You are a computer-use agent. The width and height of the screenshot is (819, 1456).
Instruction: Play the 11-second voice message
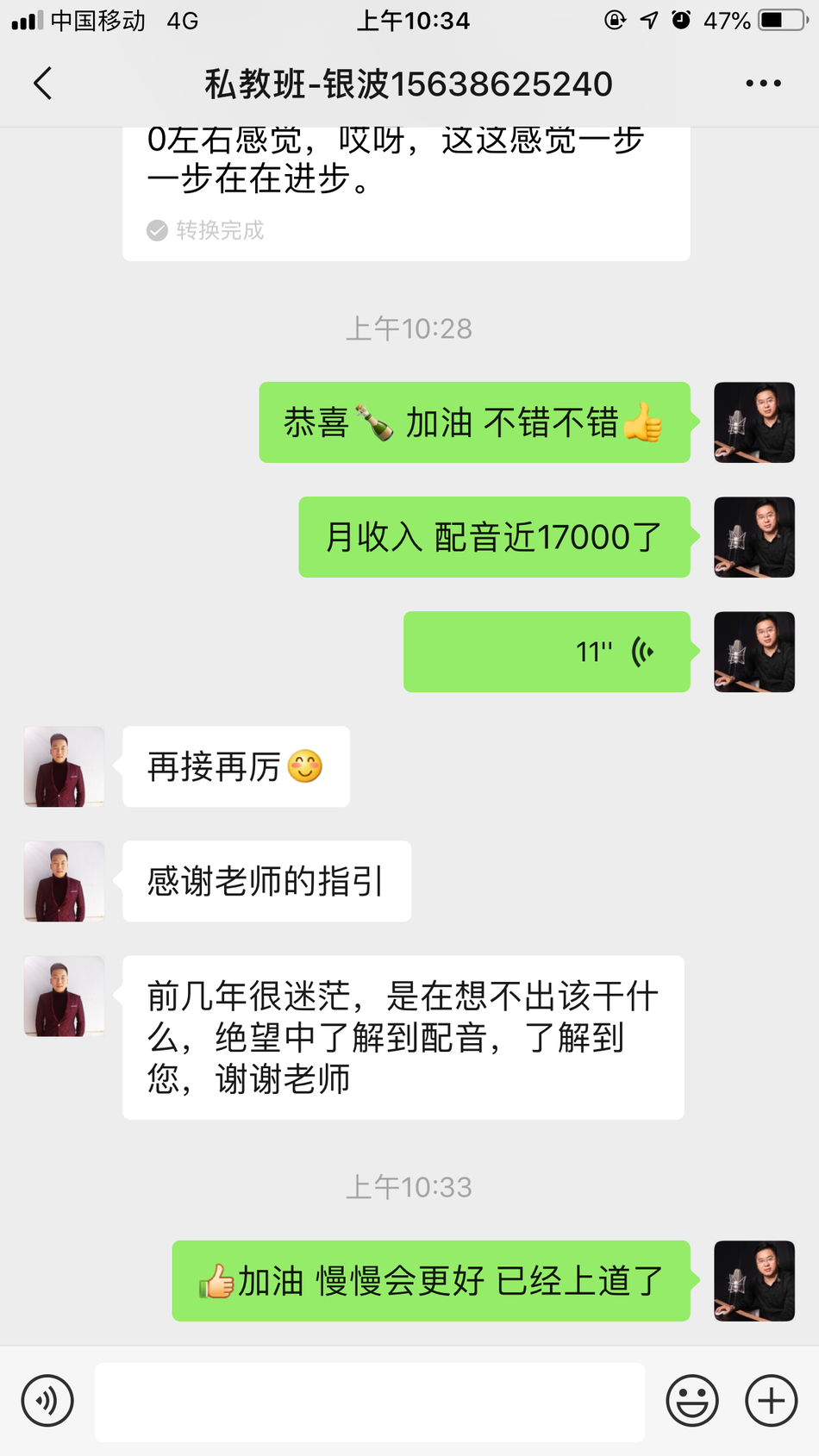pos(547,652)
